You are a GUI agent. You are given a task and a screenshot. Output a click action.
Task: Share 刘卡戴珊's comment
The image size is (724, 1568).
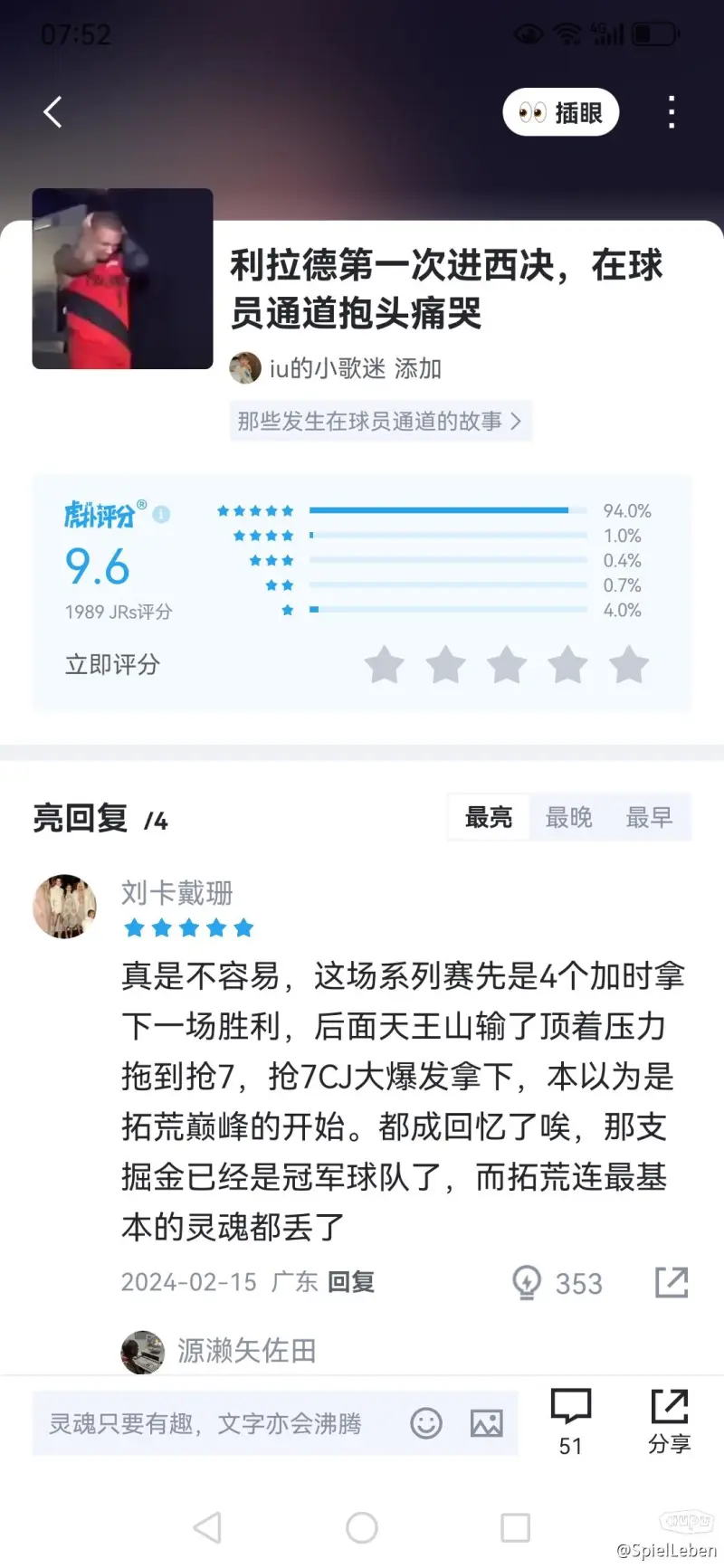coord(672,1282)
